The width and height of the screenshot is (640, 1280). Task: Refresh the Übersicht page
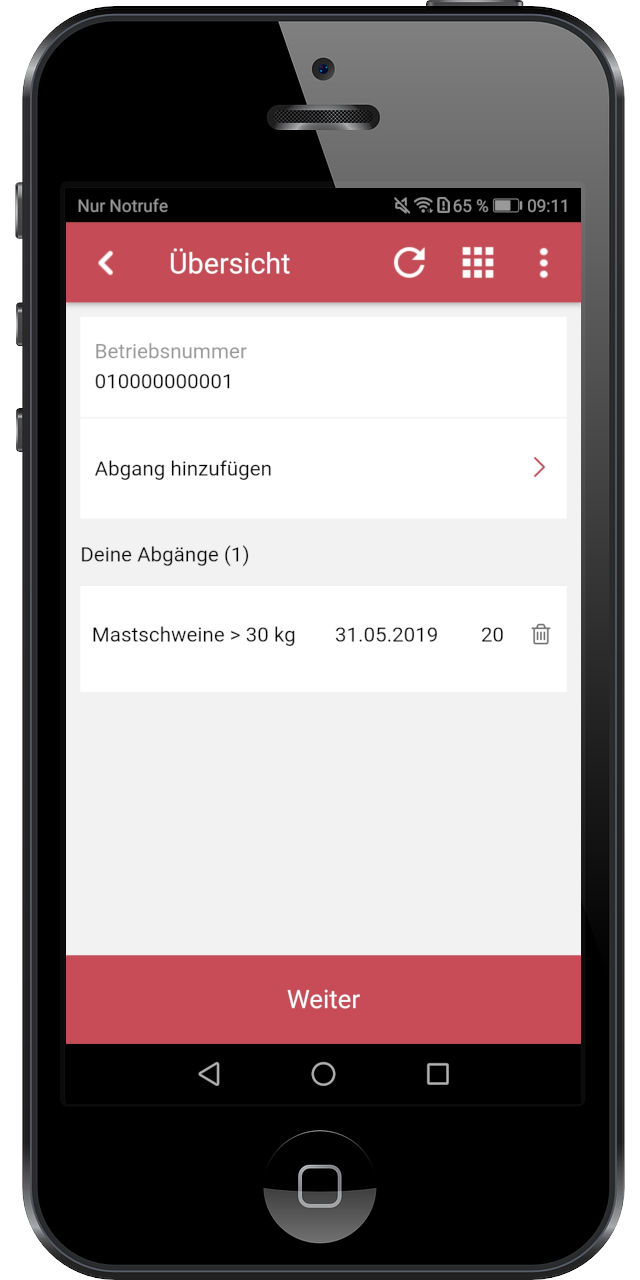pos(409,263)
